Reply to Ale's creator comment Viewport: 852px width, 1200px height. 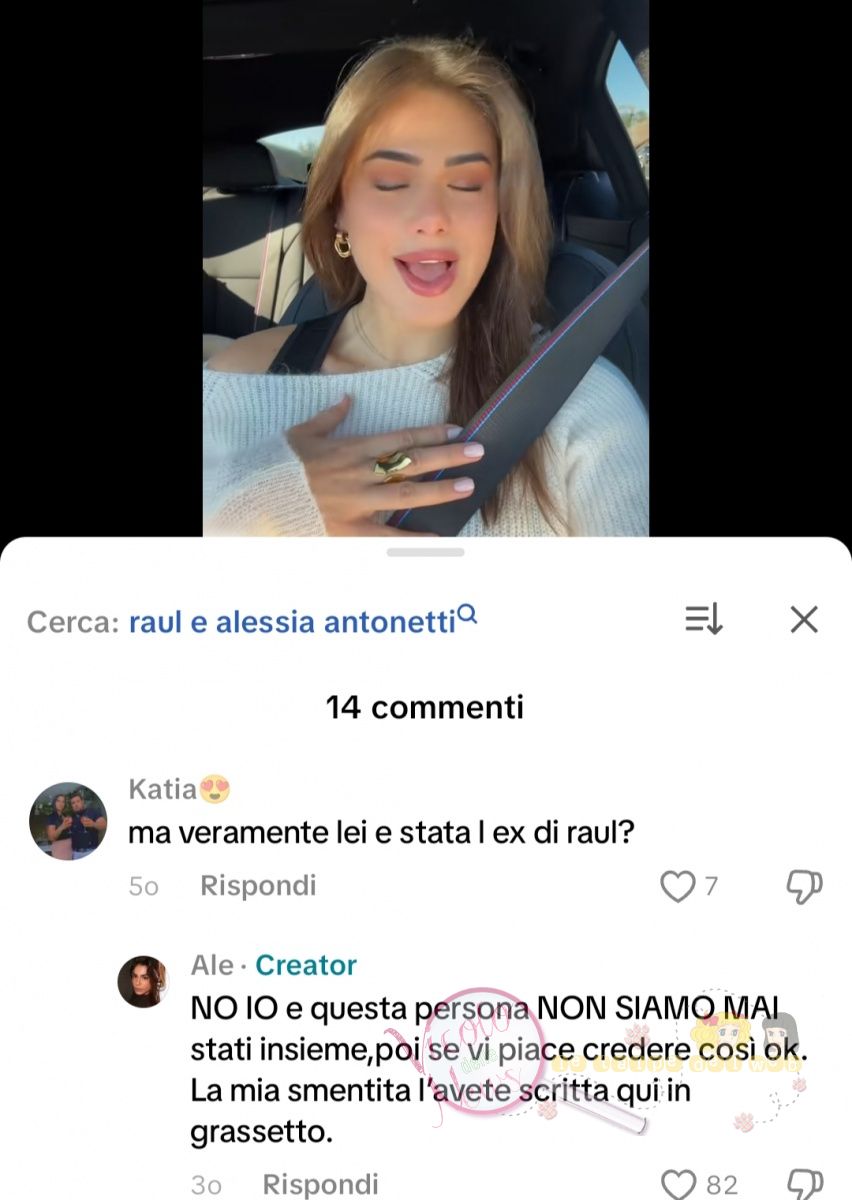click(x=320, y=1185)
